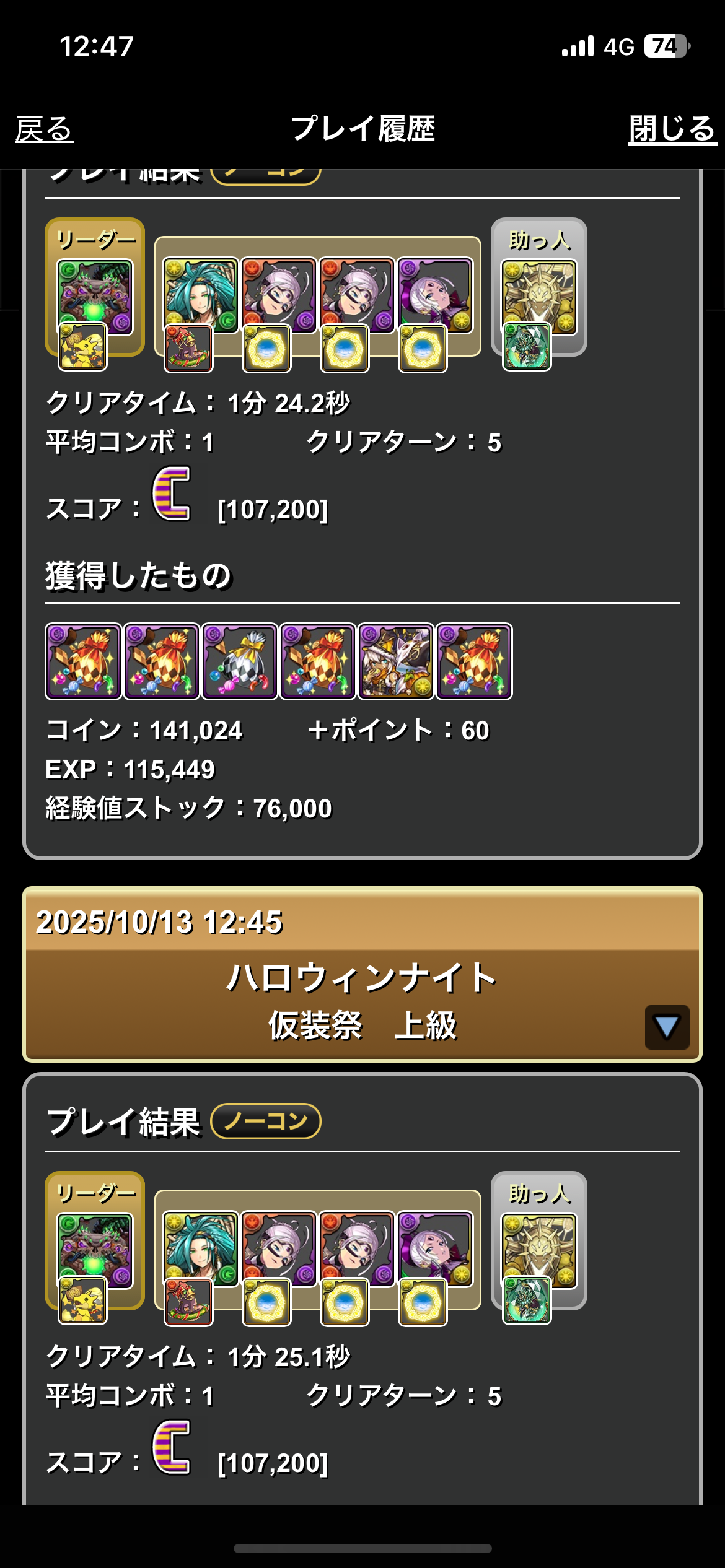Viewport: 725px width, 1568px height.
Task: Collapse the ハロウィンナイト 12:45 entry arrow
Action: pyautogui.click(x=667, y=1027)
